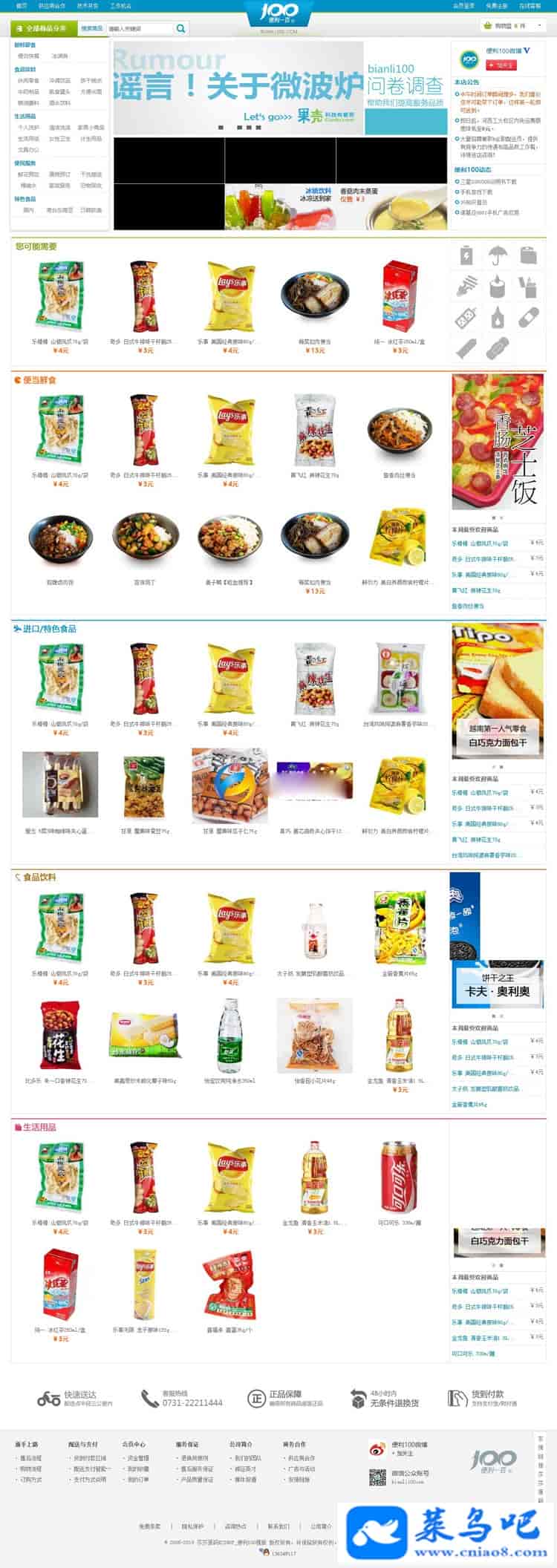The width and height of the screenshot is (557, 1568).
Task: Select the umbrella icon in quick categories
Action: click(x=497, y=256)
